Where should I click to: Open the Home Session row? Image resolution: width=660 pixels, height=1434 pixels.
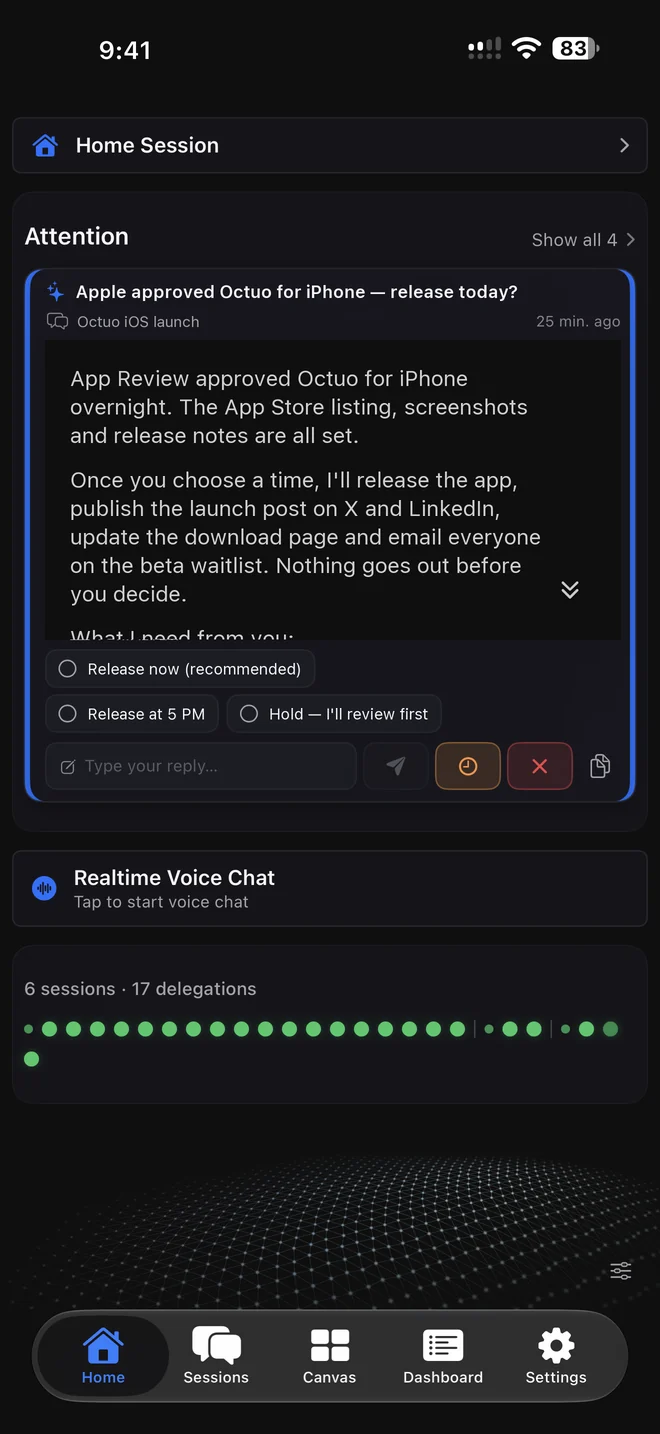pyautogui.click(x=329, y=146)
